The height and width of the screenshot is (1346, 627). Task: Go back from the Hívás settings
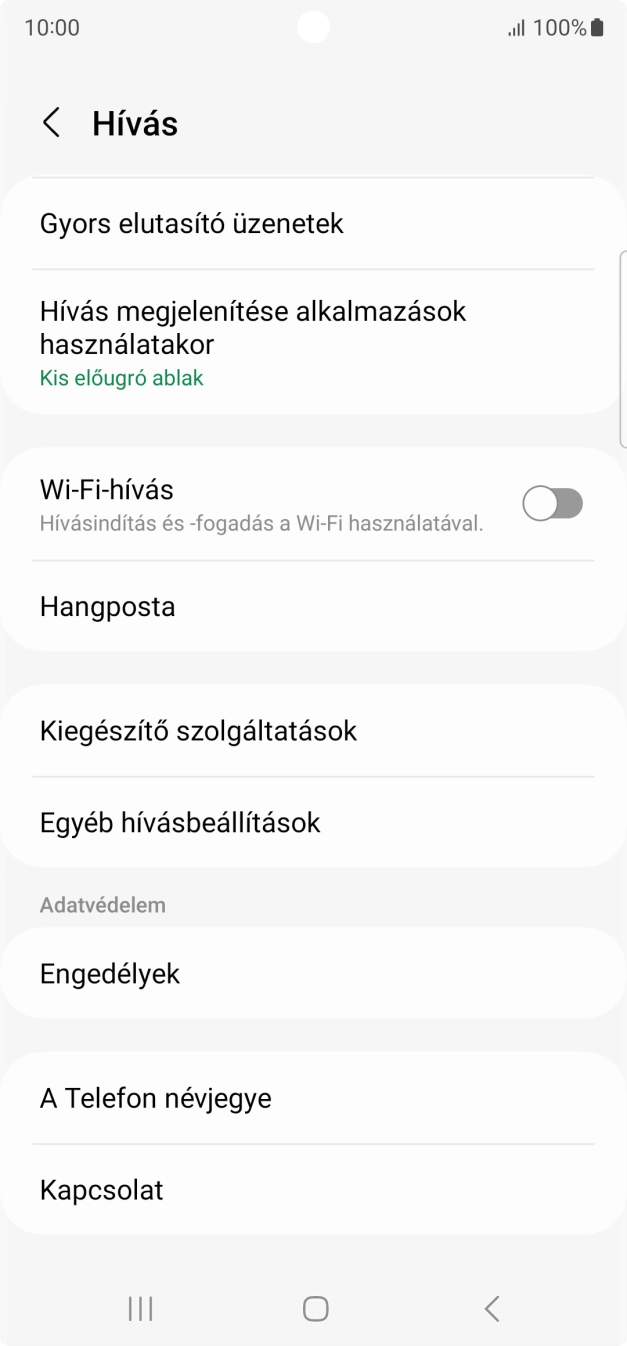pos(51,123)
